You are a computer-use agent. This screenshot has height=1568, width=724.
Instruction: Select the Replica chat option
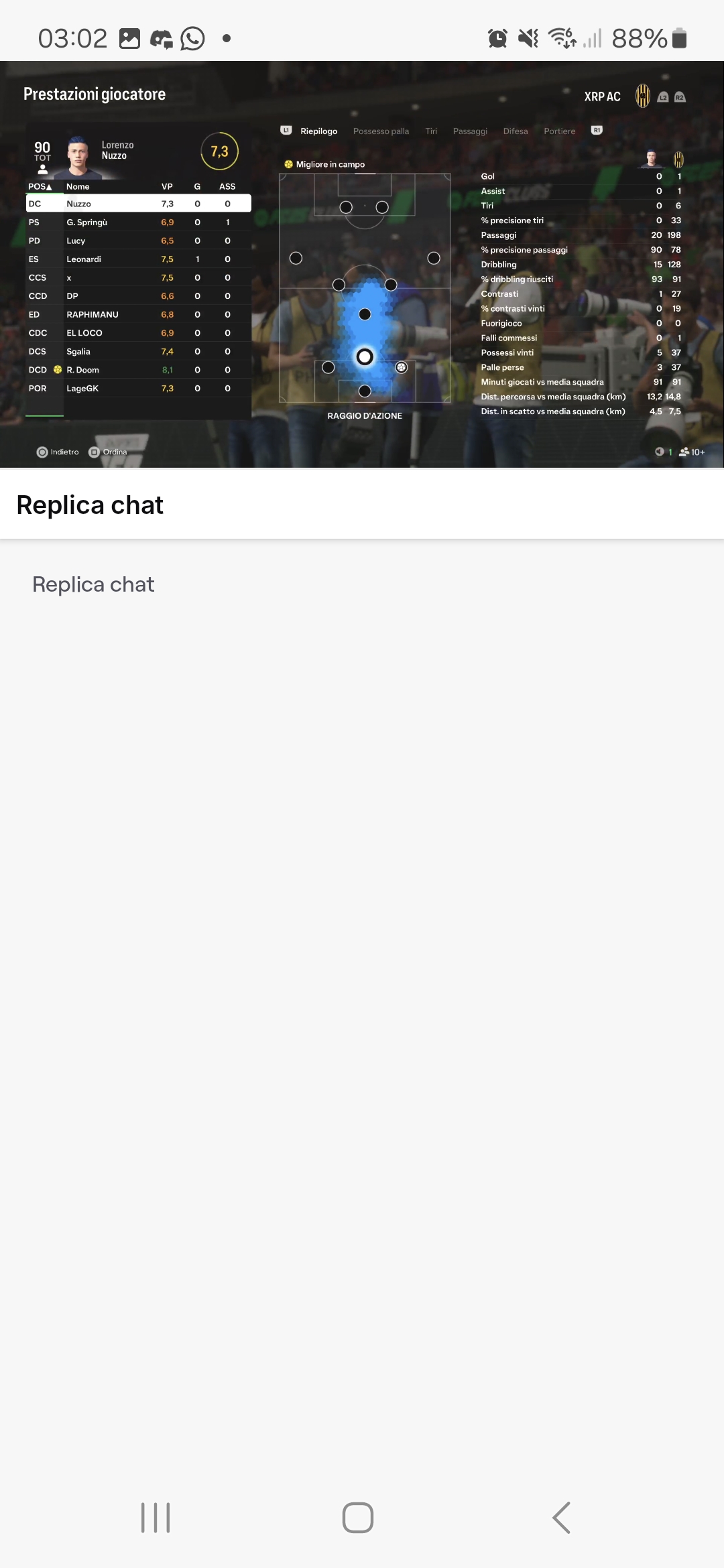[93, 584]
